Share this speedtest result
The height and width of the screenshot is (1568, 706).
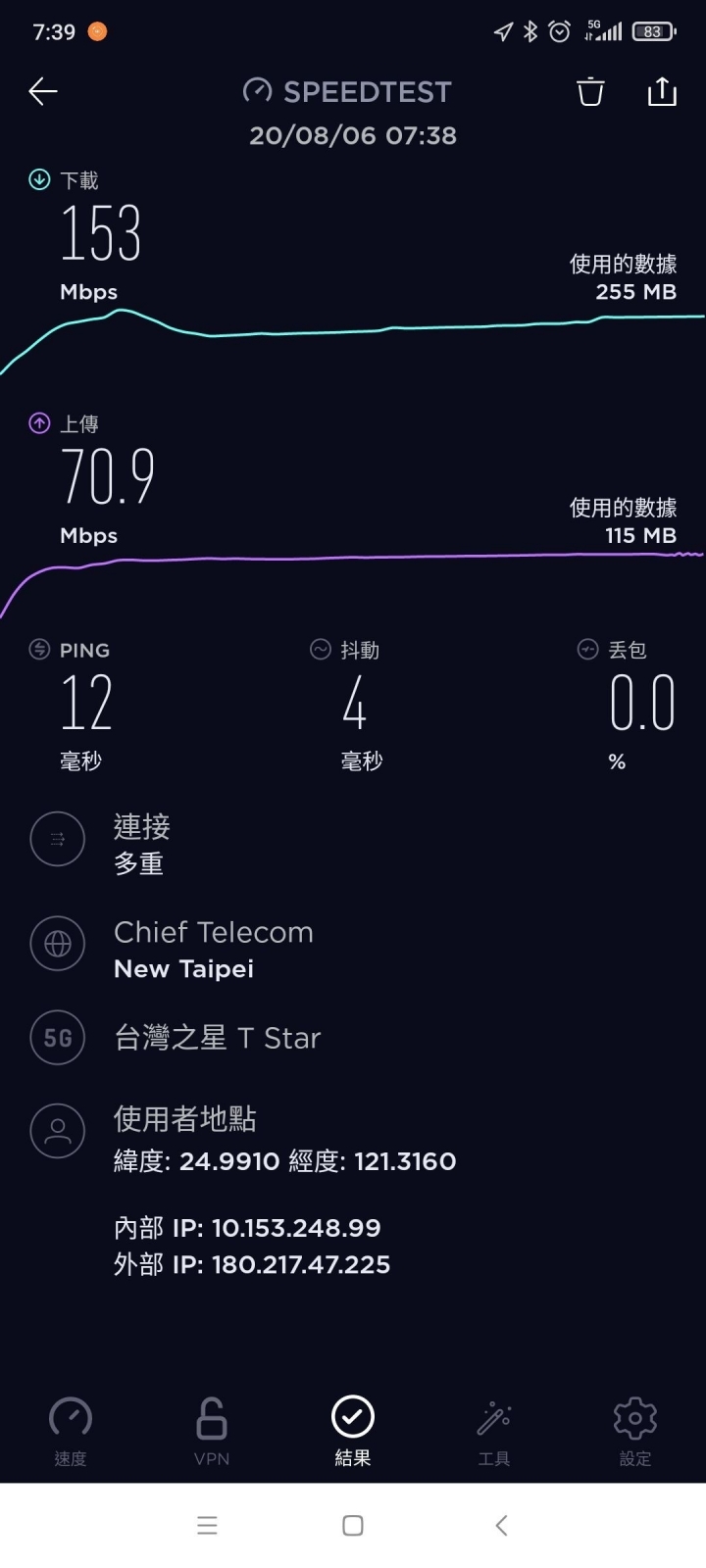[x=662, y=91]
